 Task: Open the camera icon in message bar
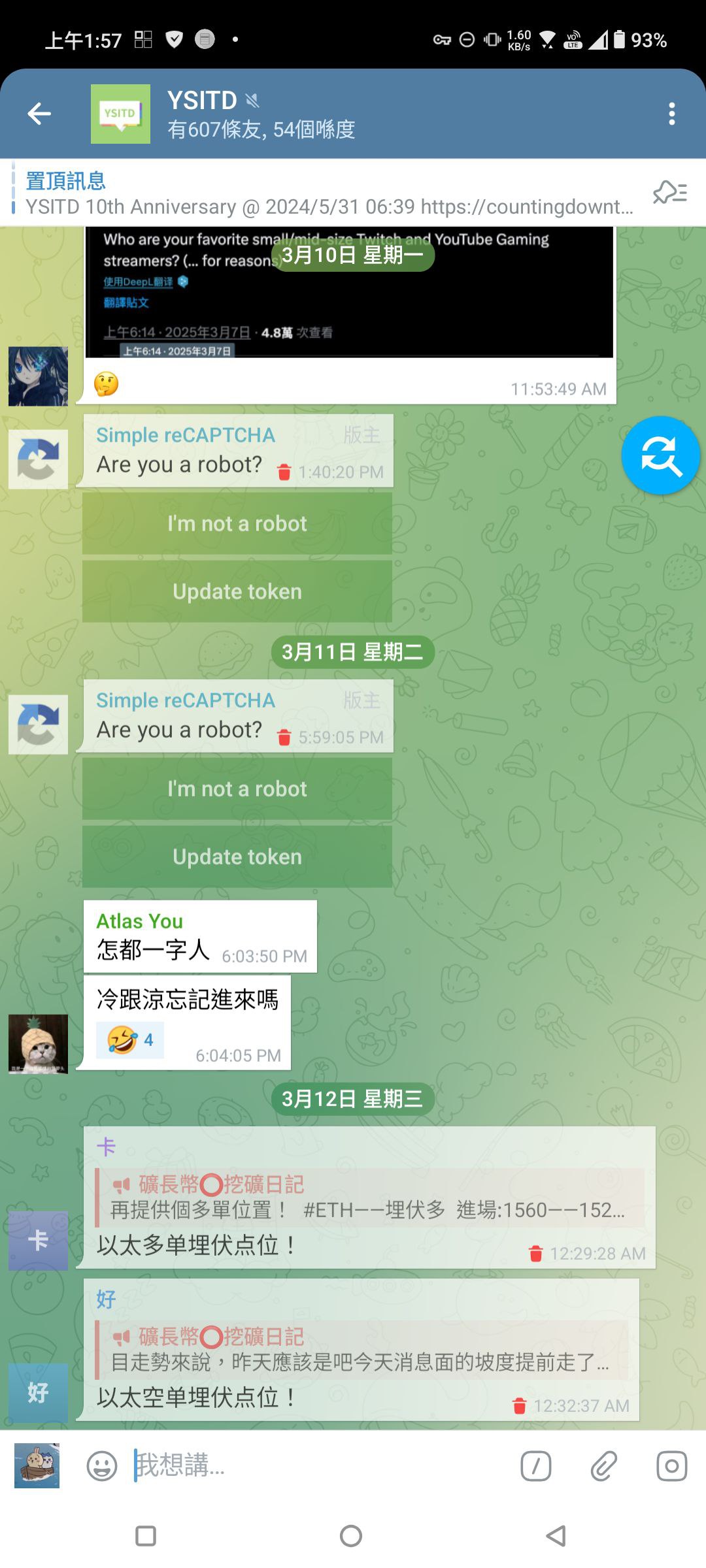[671, 1466]
